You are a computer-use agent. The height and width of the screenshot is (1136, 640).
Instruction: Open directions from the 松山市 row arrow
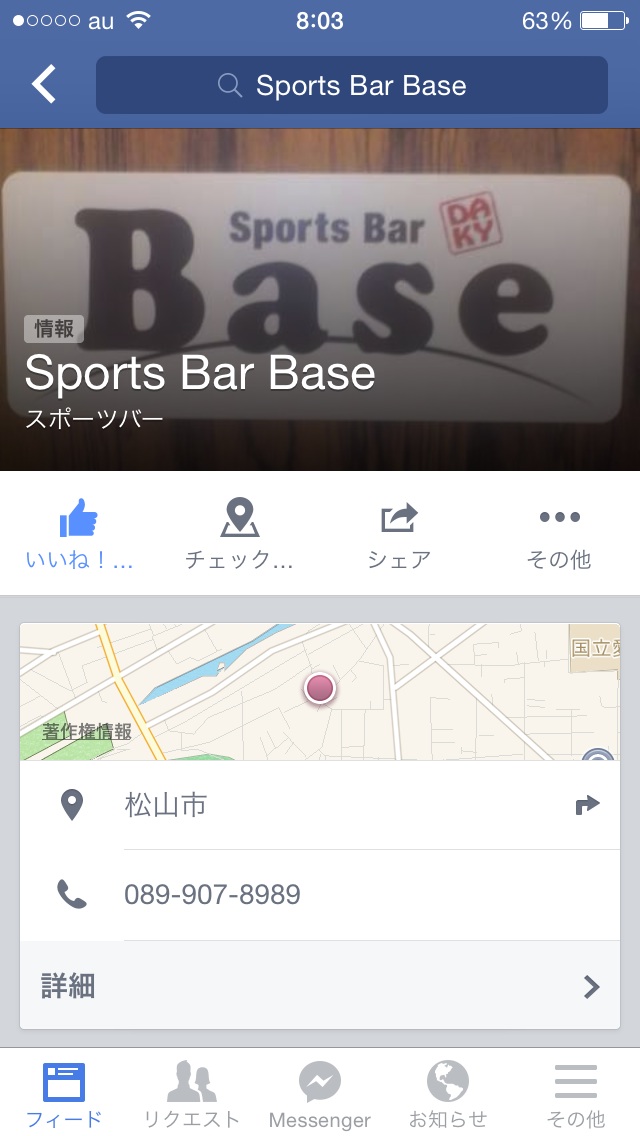pyautogui.click(x=588, y=805)
